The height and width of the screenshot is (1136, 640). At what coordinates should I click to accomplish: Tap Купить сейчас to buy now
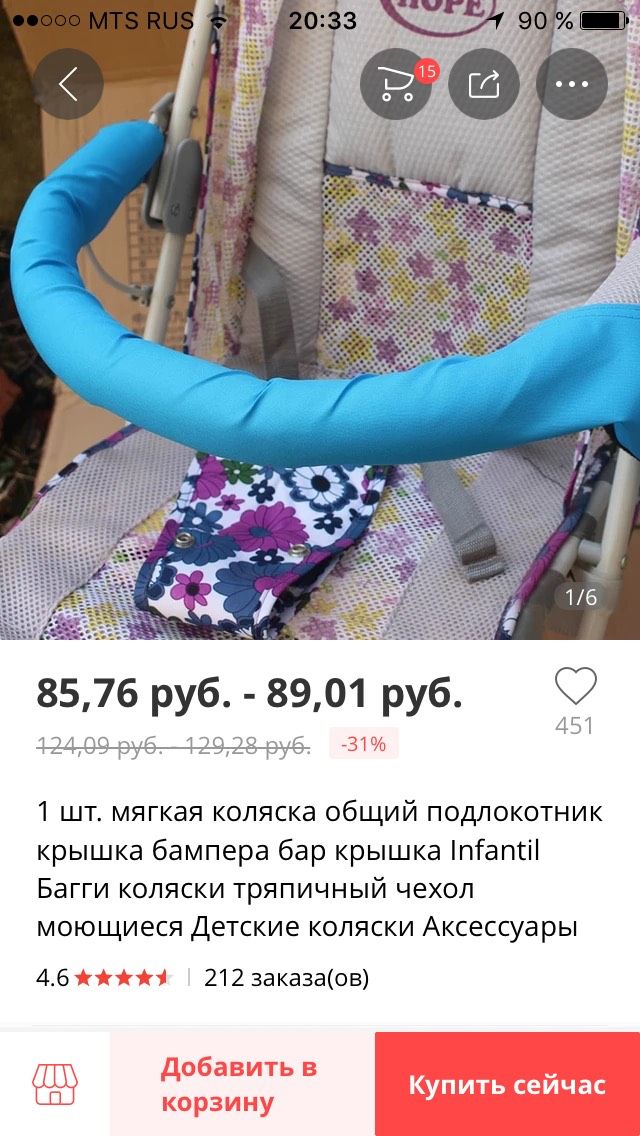pos(507,1084)
